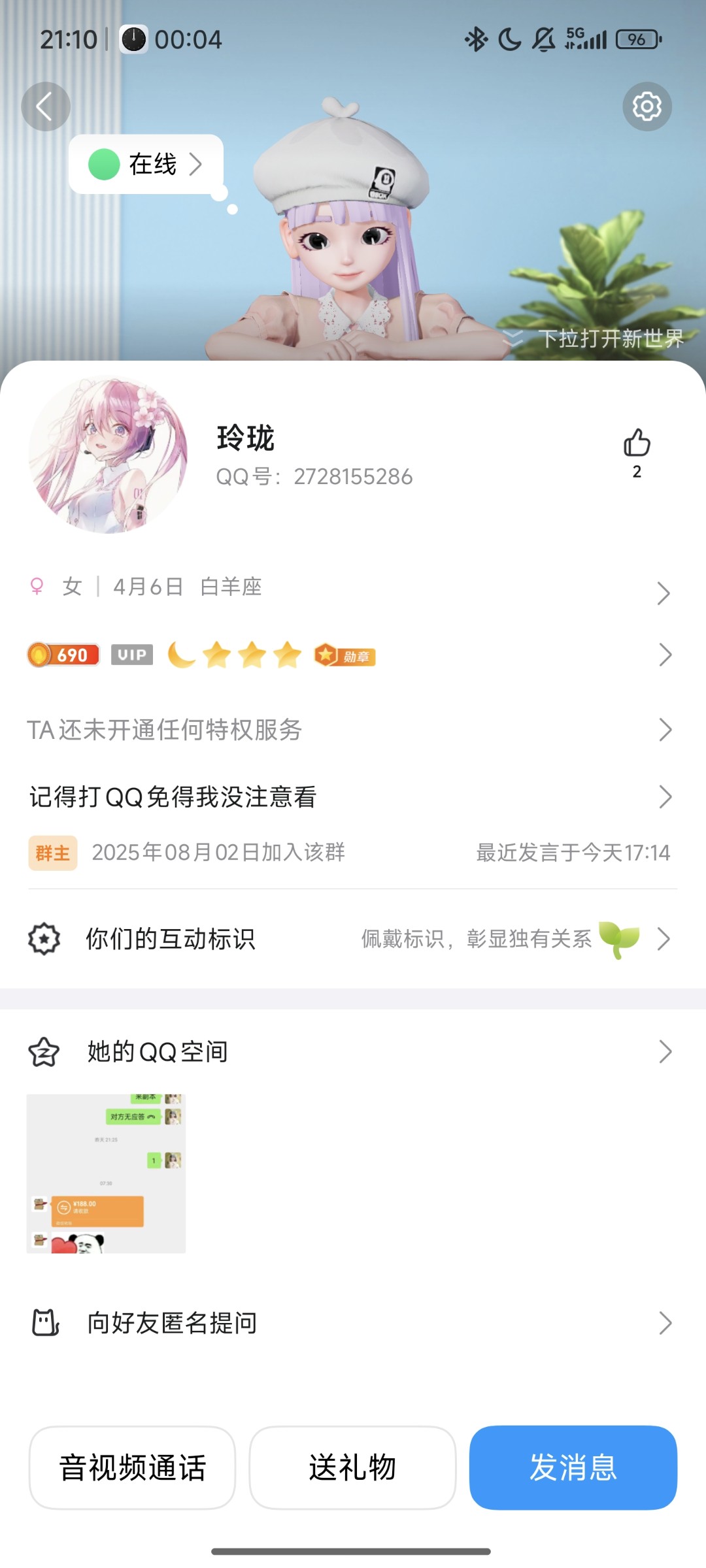The width and height of the screenshot is (706, 1568).
Task: Tap the 群主 group owner badge
Action: point(52,853)
